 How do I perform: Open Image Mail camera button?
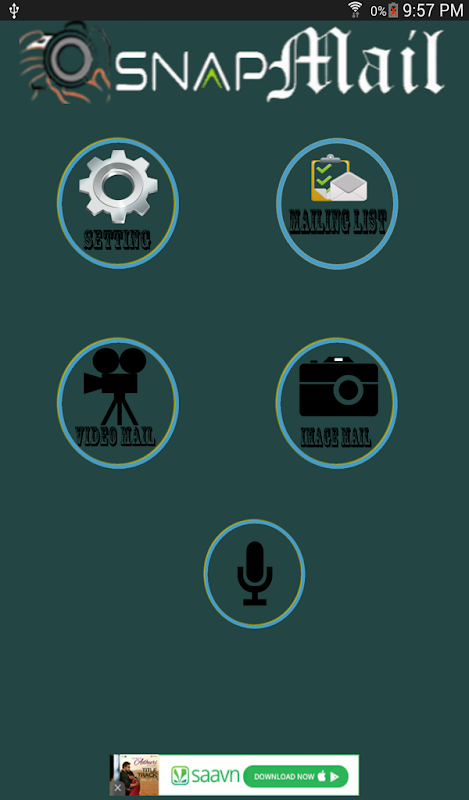pyautogui.click(x=337, y=403)
